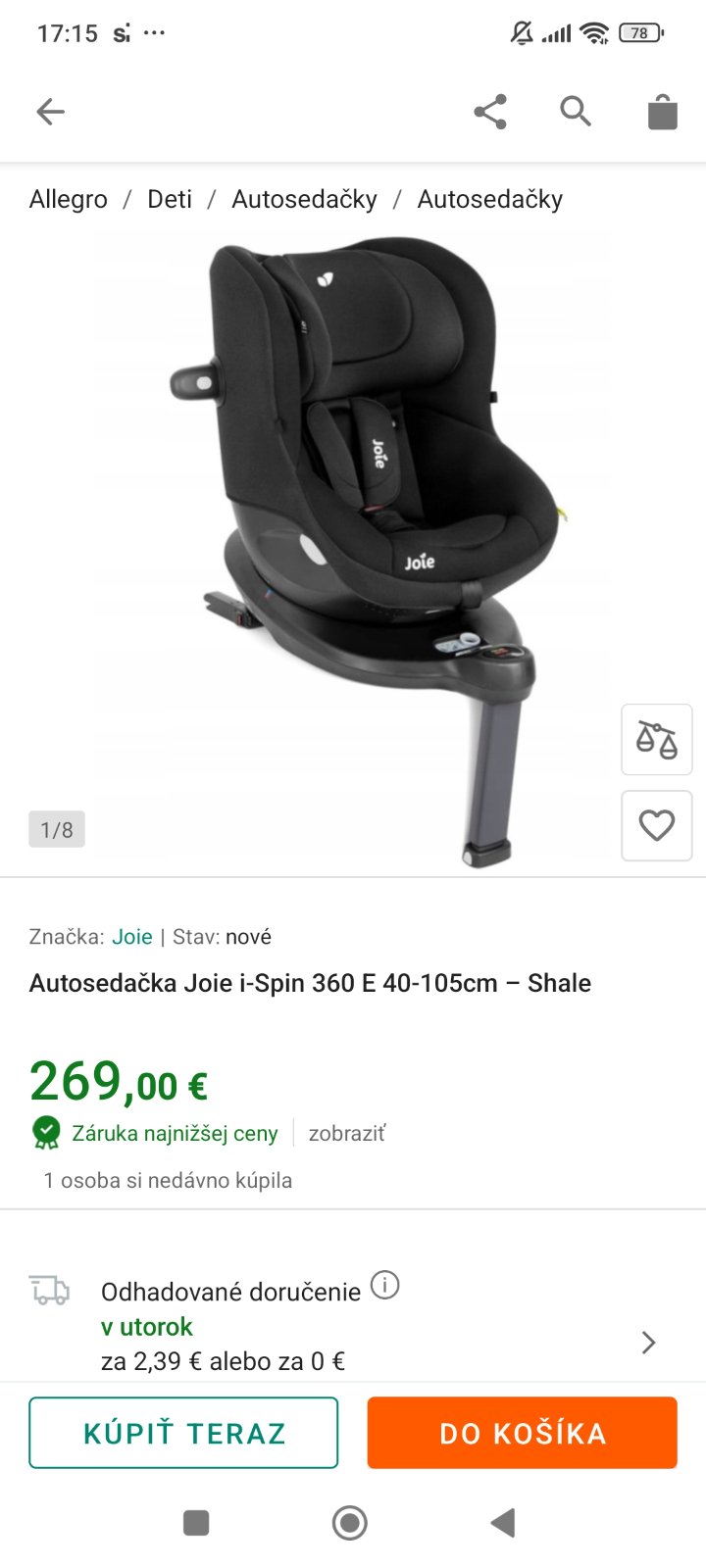Go back using the top arrow

pos(50,112)
